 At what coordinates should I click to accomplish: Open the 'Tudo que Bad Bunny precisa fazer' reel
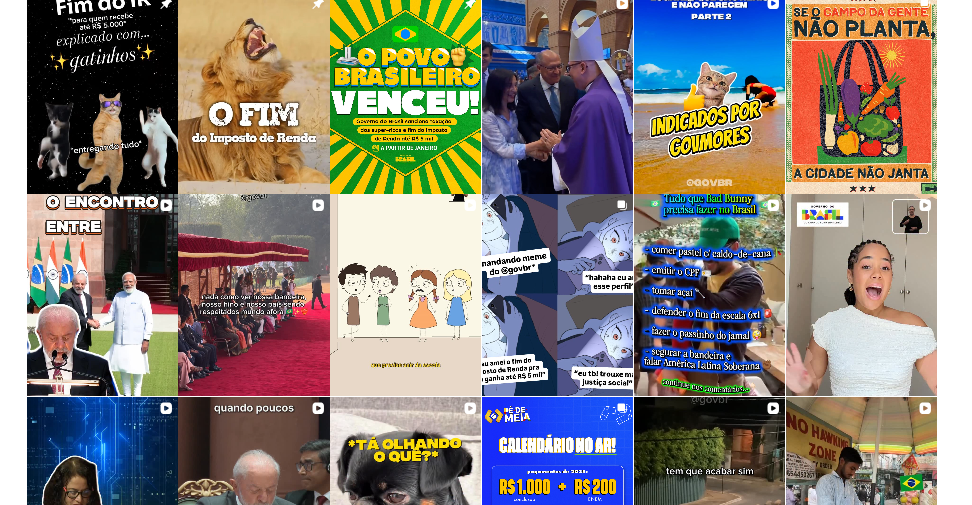coord(709,295)
